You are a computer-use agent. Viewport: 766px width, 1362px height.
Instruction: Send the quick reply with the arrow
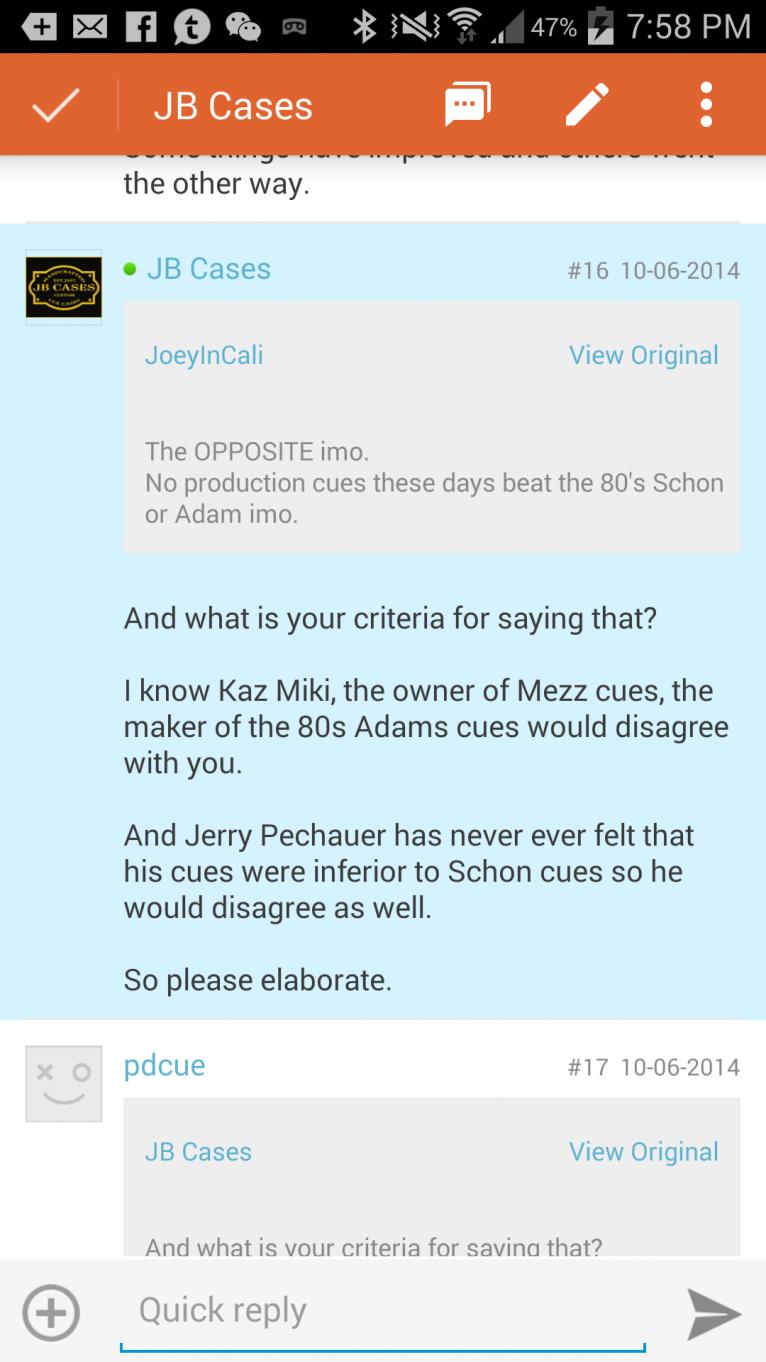point(714,1313)
